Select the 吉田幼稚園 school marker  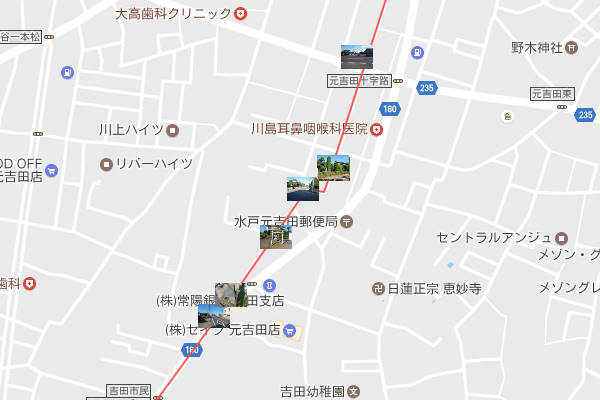coord(353,391)
